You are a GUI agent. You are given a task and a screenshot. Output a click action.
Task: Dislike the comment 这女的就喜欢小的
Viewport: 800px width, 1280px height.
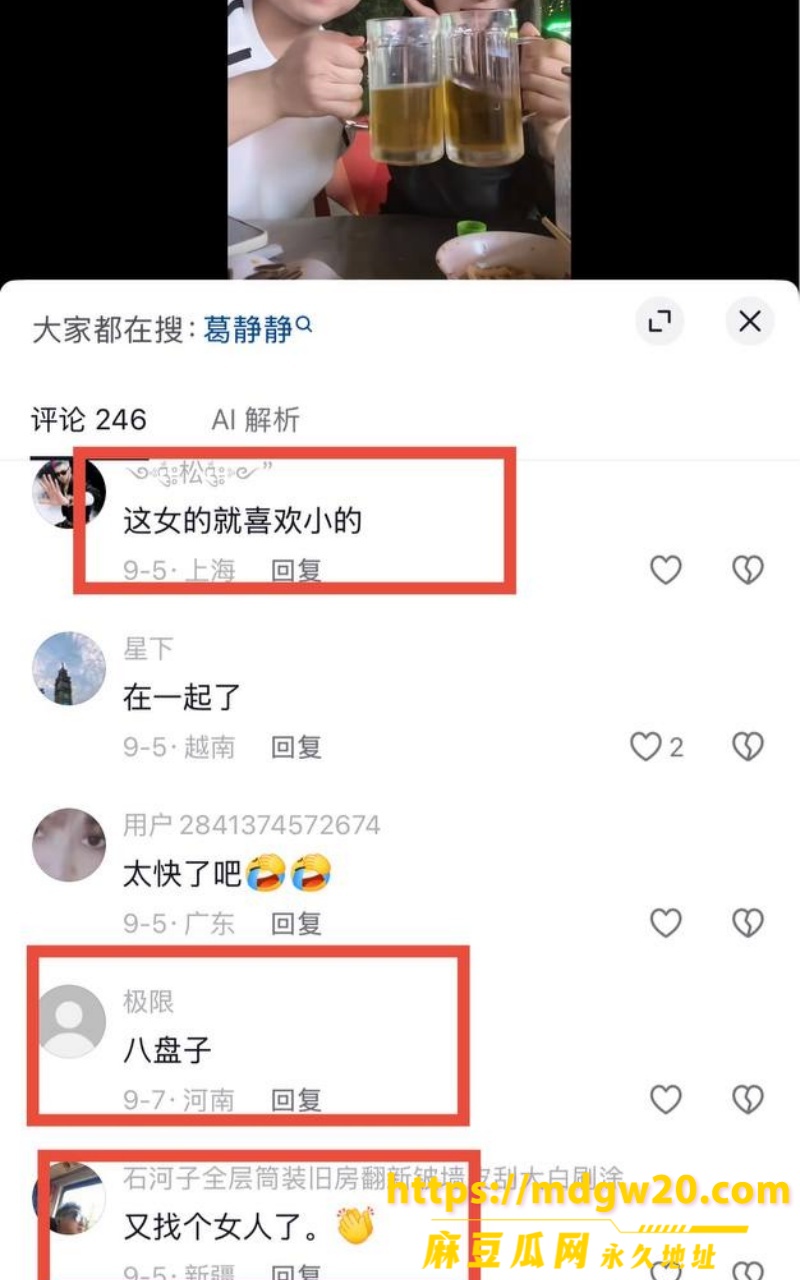(x=748, y=570)
